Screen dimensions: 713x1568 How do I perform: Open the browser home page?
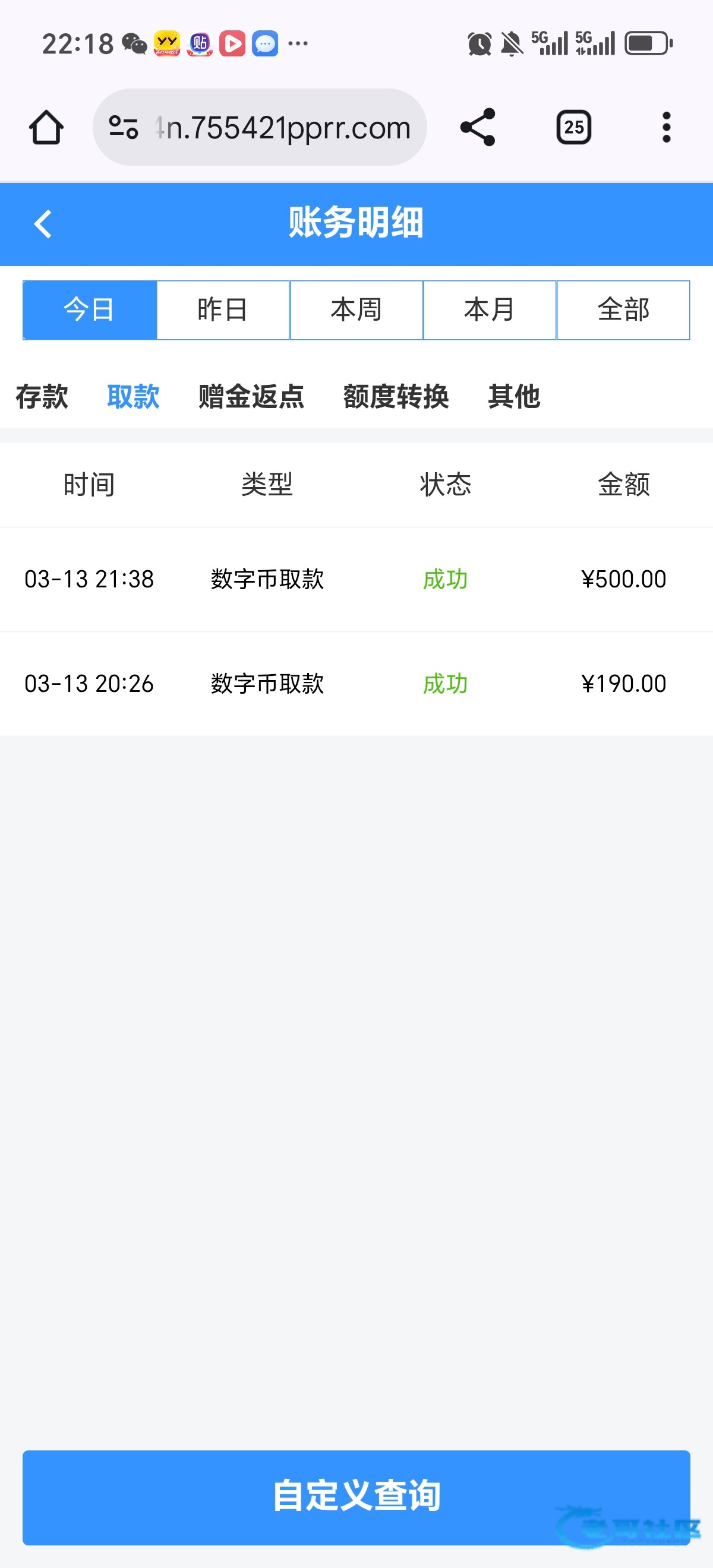point(46,127)
